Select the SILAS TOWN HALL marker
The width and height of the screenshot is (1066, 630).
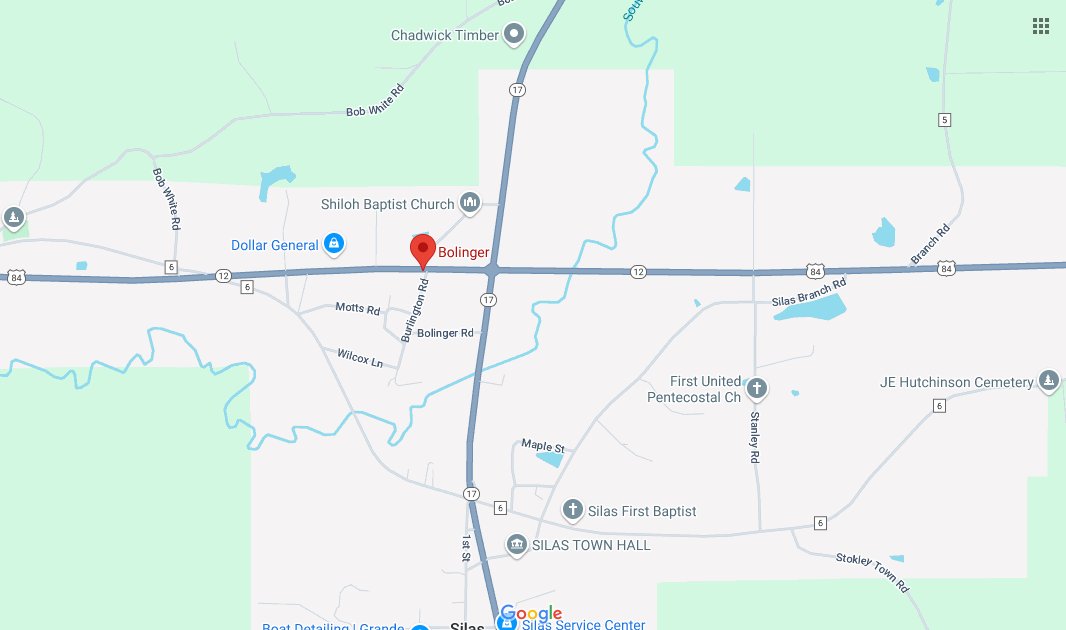[517, 545]
